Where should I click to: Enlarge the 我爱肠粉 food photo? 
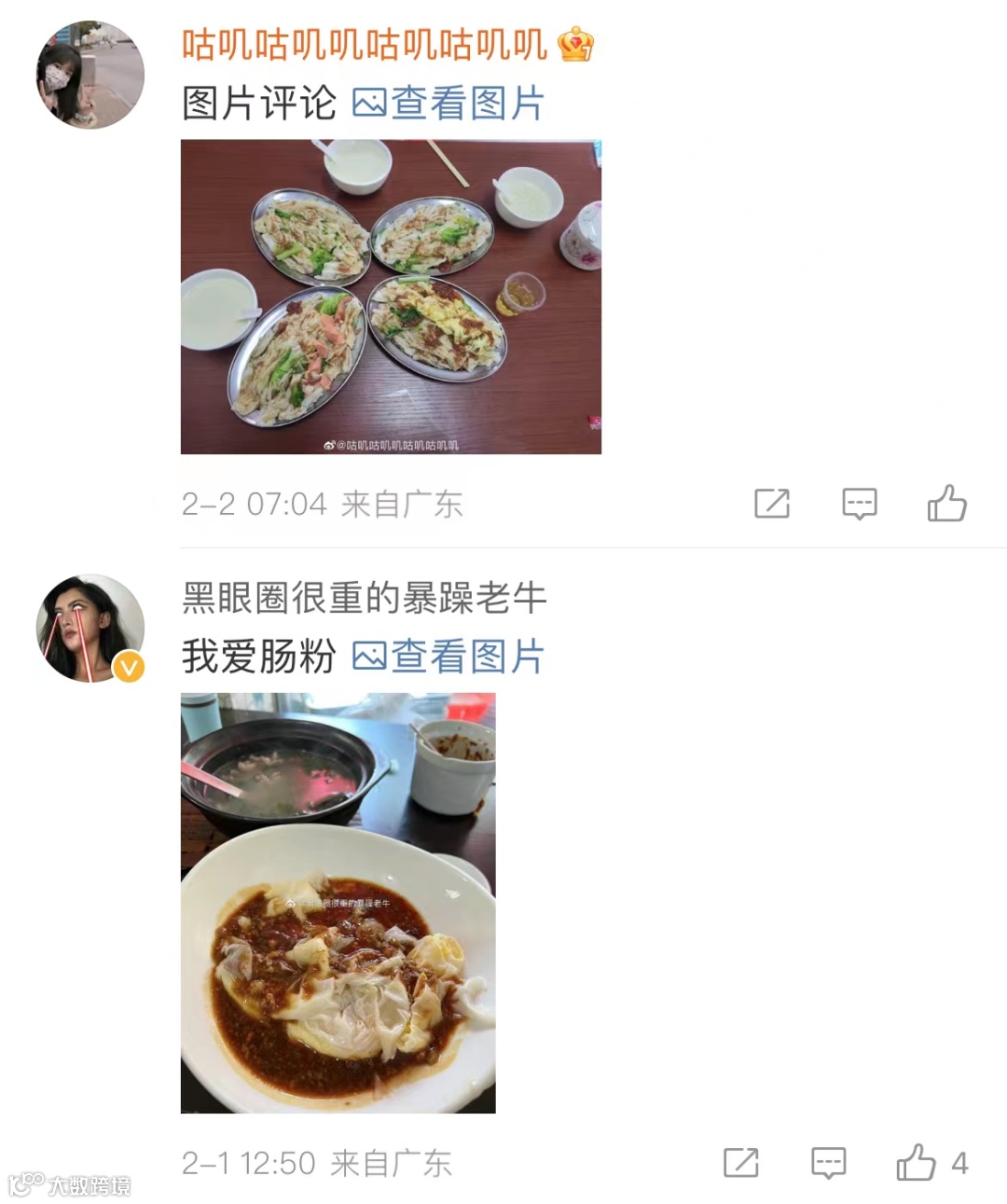(x=338, y=903)
